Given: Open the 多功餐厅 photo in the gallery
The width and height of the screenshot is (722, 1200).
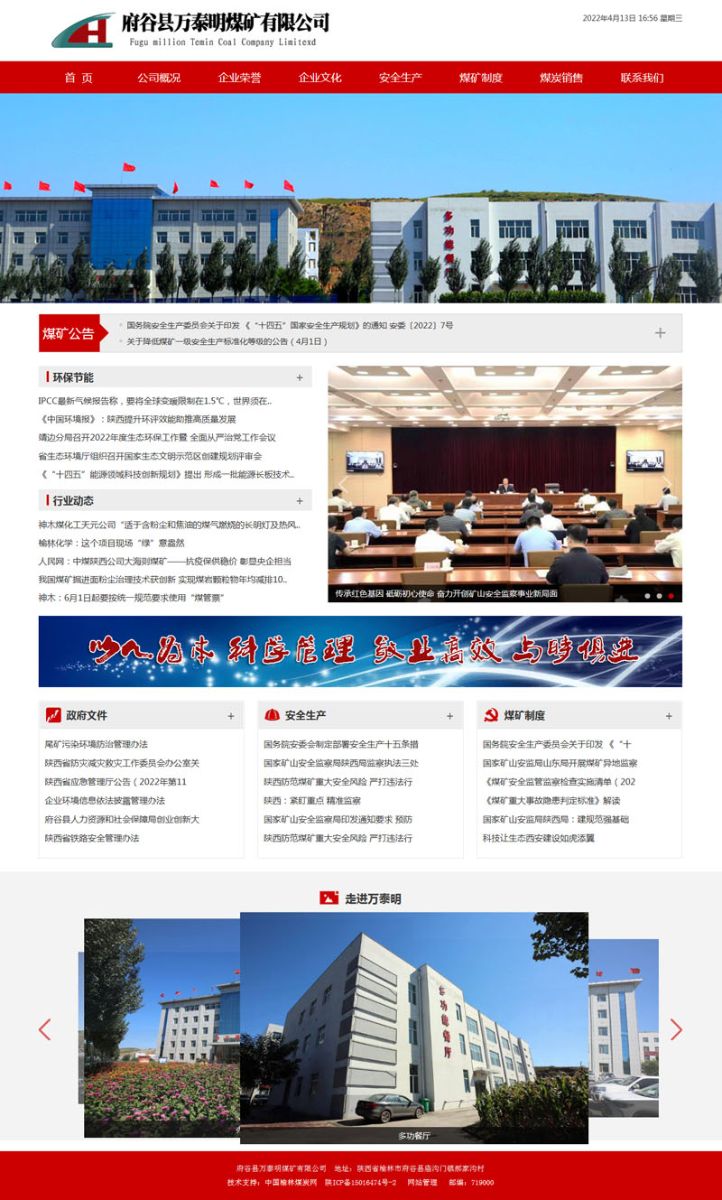Looking at the screenshot, I should click(414, 1030).
